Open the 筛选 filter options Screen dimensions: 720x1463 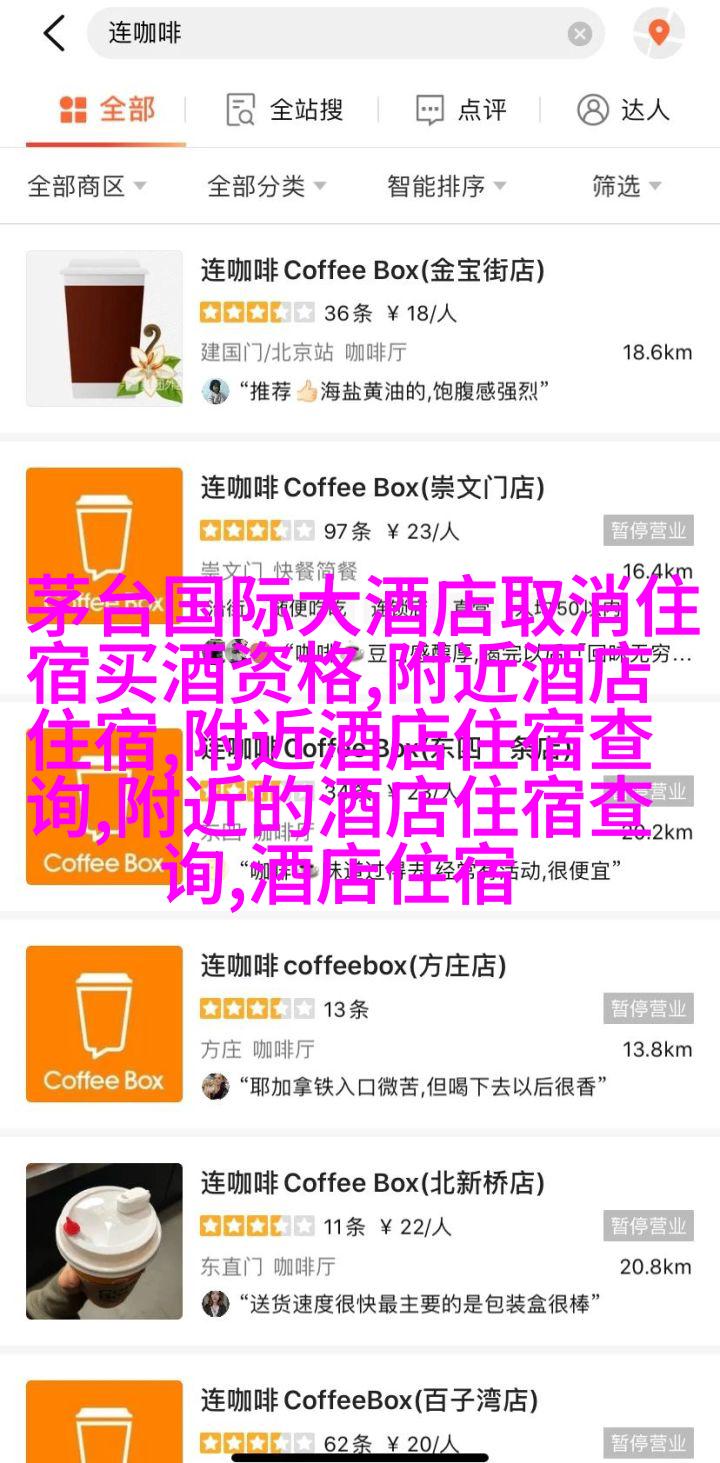[627, 186]
